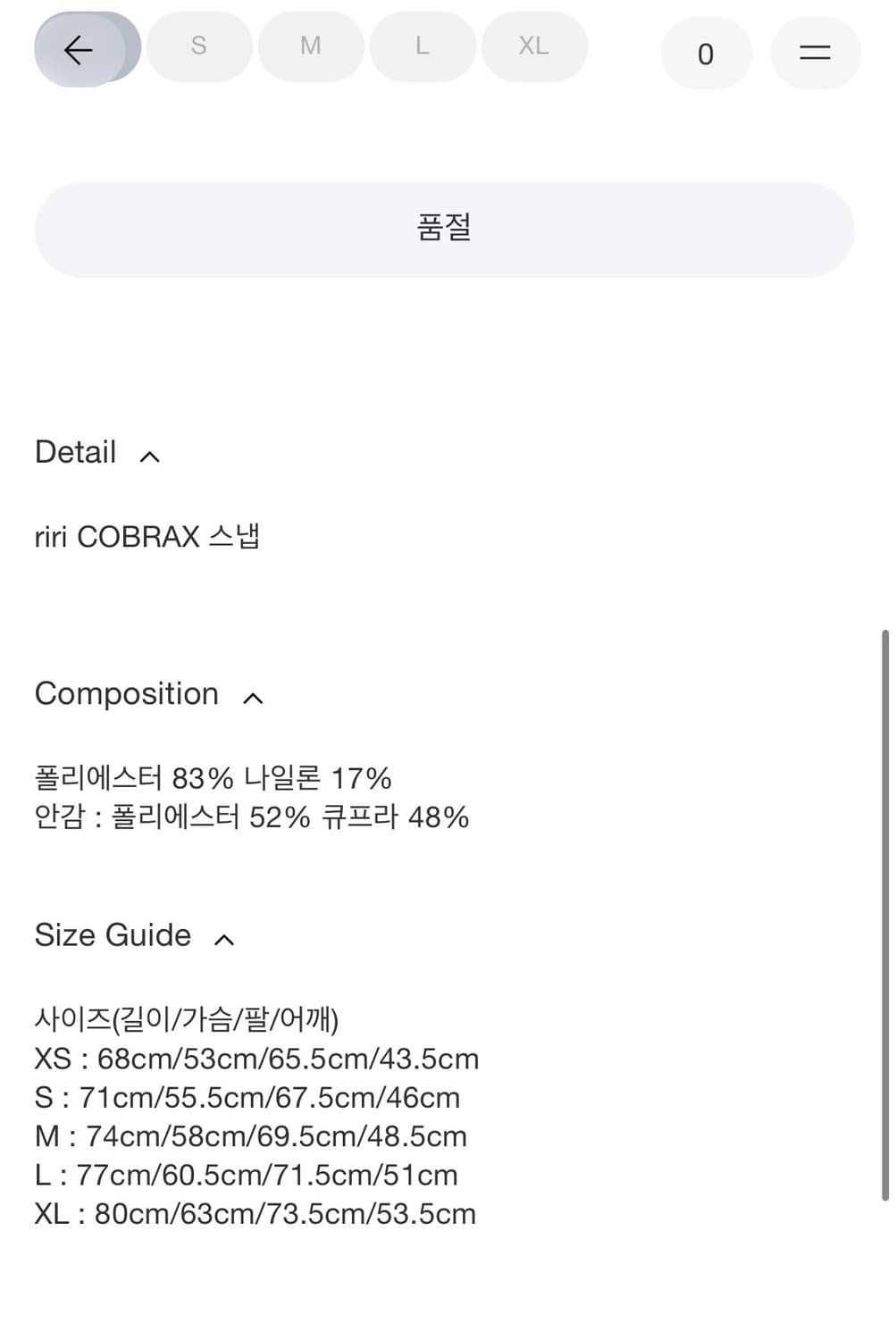
Task: Open the shopping cart showing 0 items
Action: [x=705, y=54]
